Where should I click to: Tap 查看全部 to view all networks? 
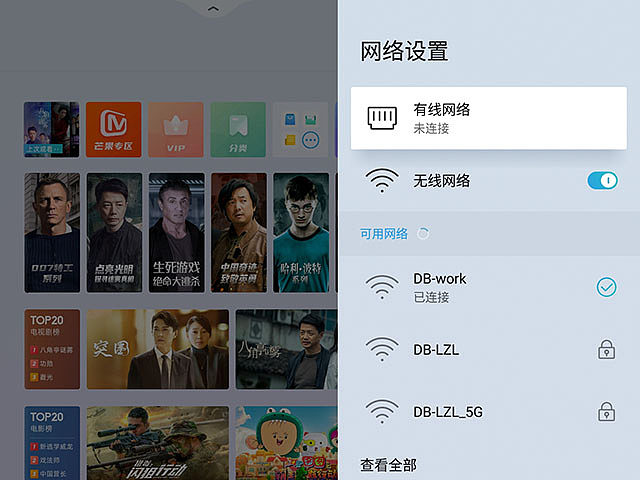tap(388, 465)
